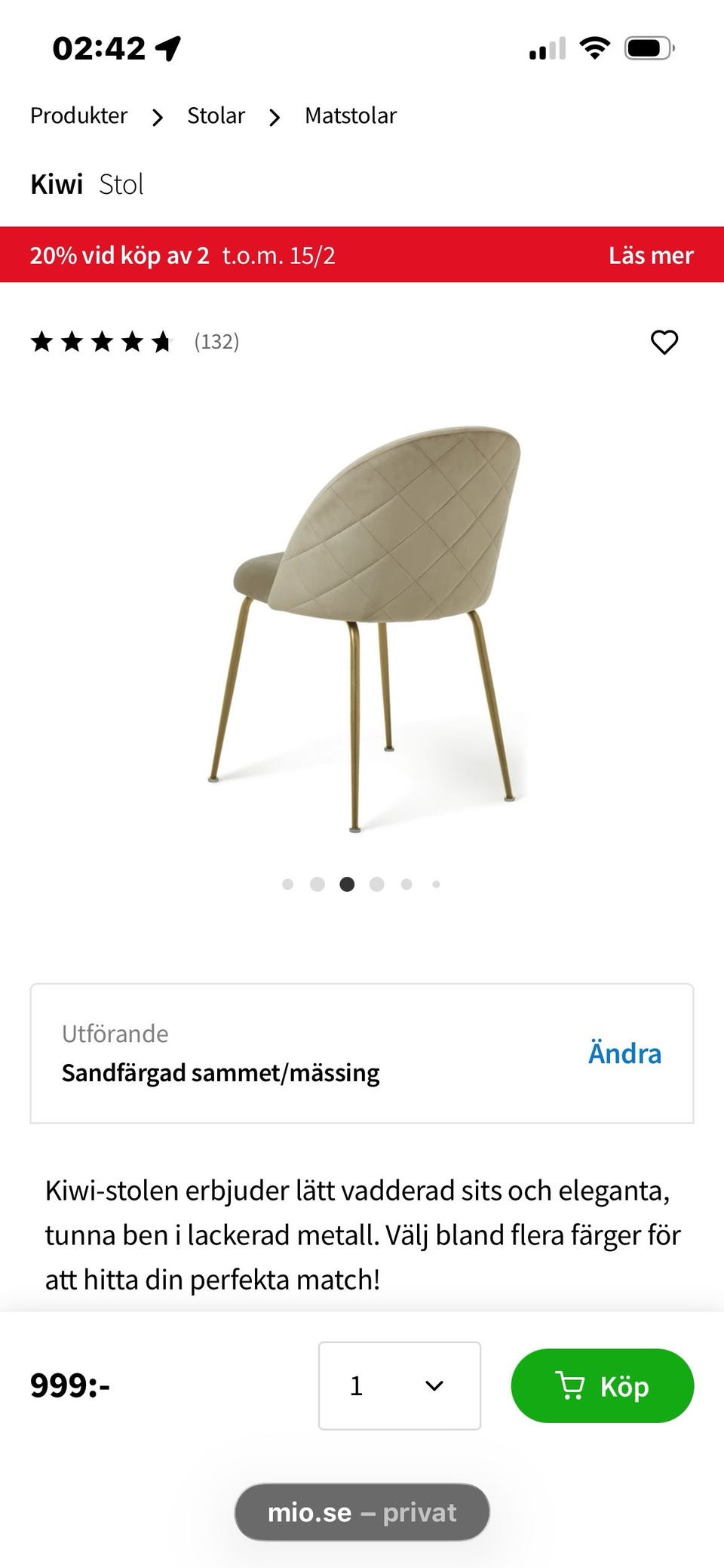Select the first image indicator dot
Viewport: 724px width, 1568px height.
(287, 884)
